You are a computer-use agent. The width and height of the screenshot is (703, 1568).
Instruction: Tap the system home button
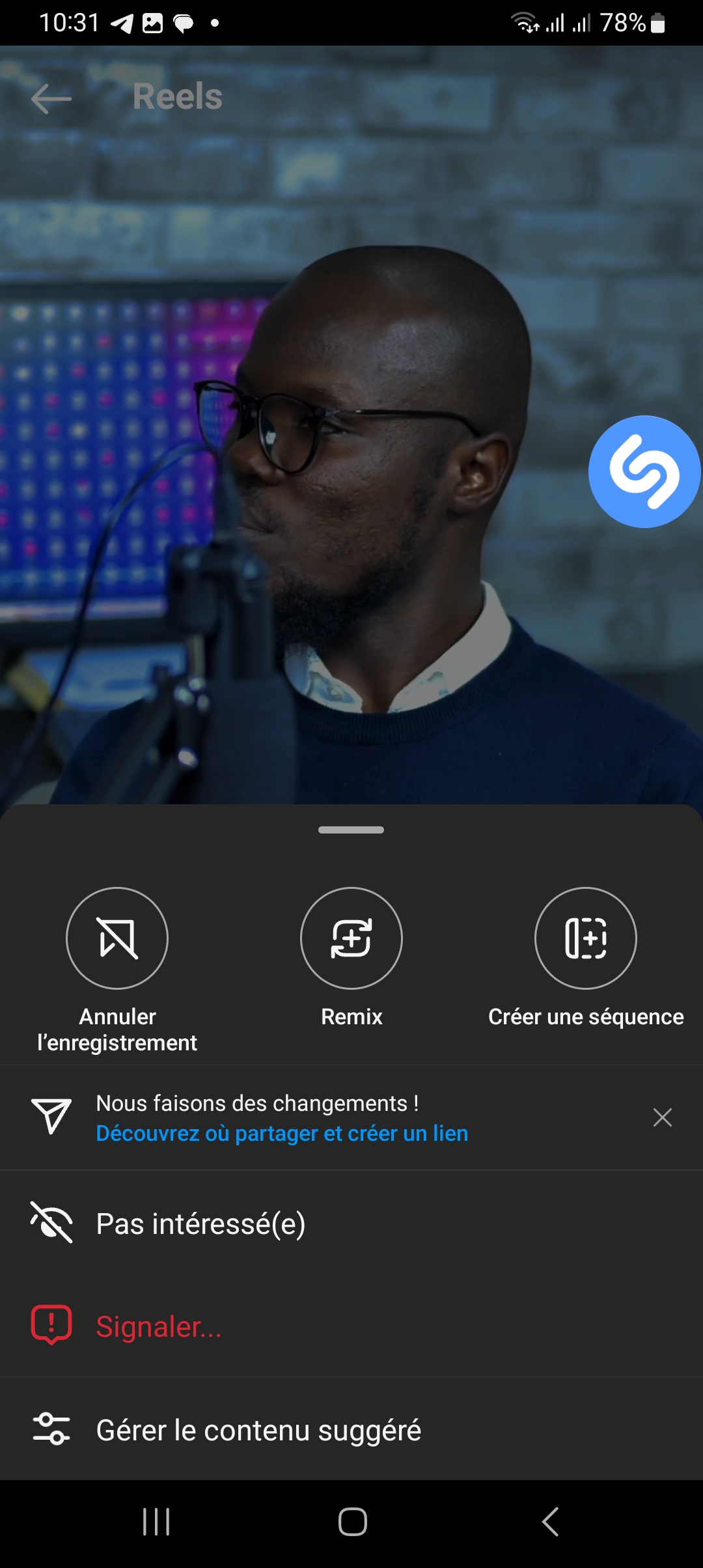coord(352,1522)
